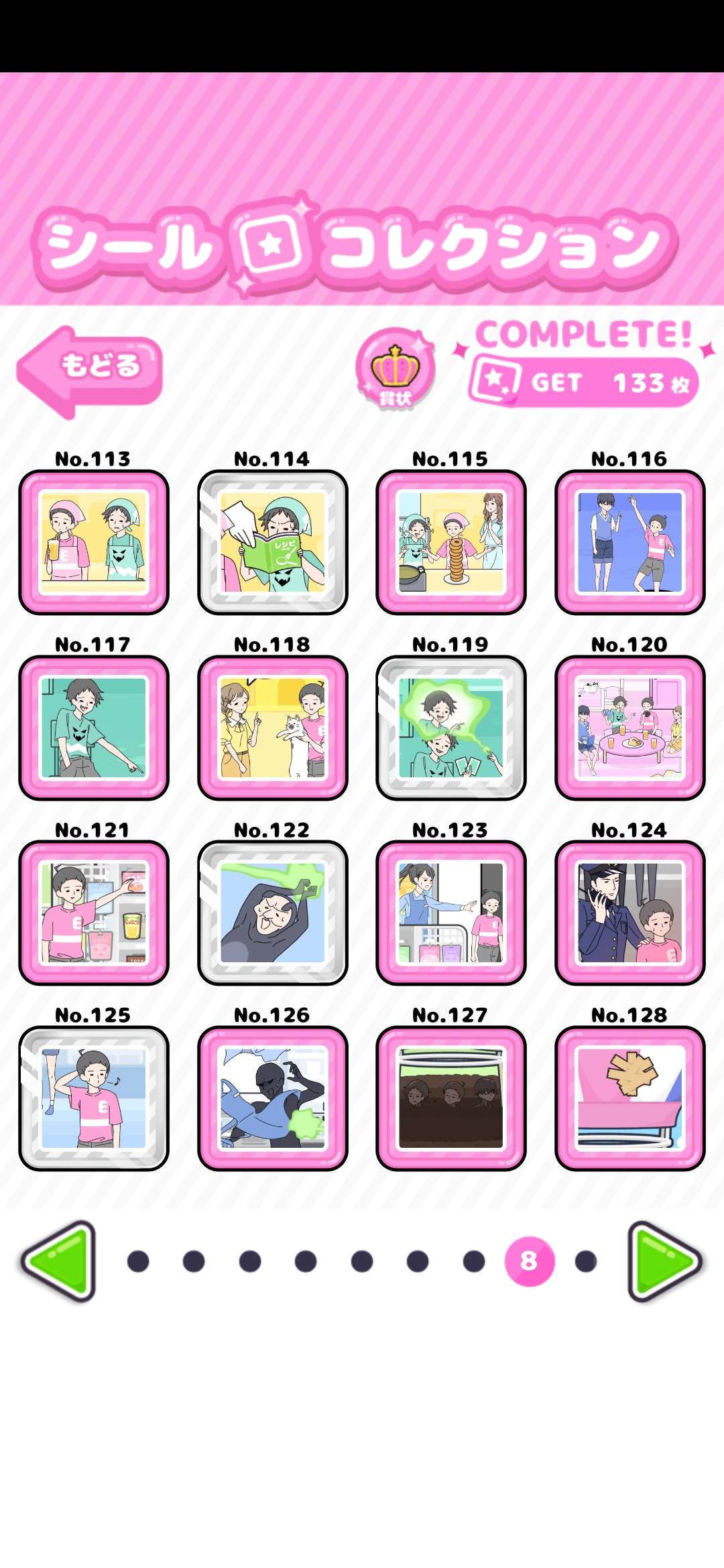Go to the next sticker page
Screen dimensions: 724x1568
(664, 1261)
